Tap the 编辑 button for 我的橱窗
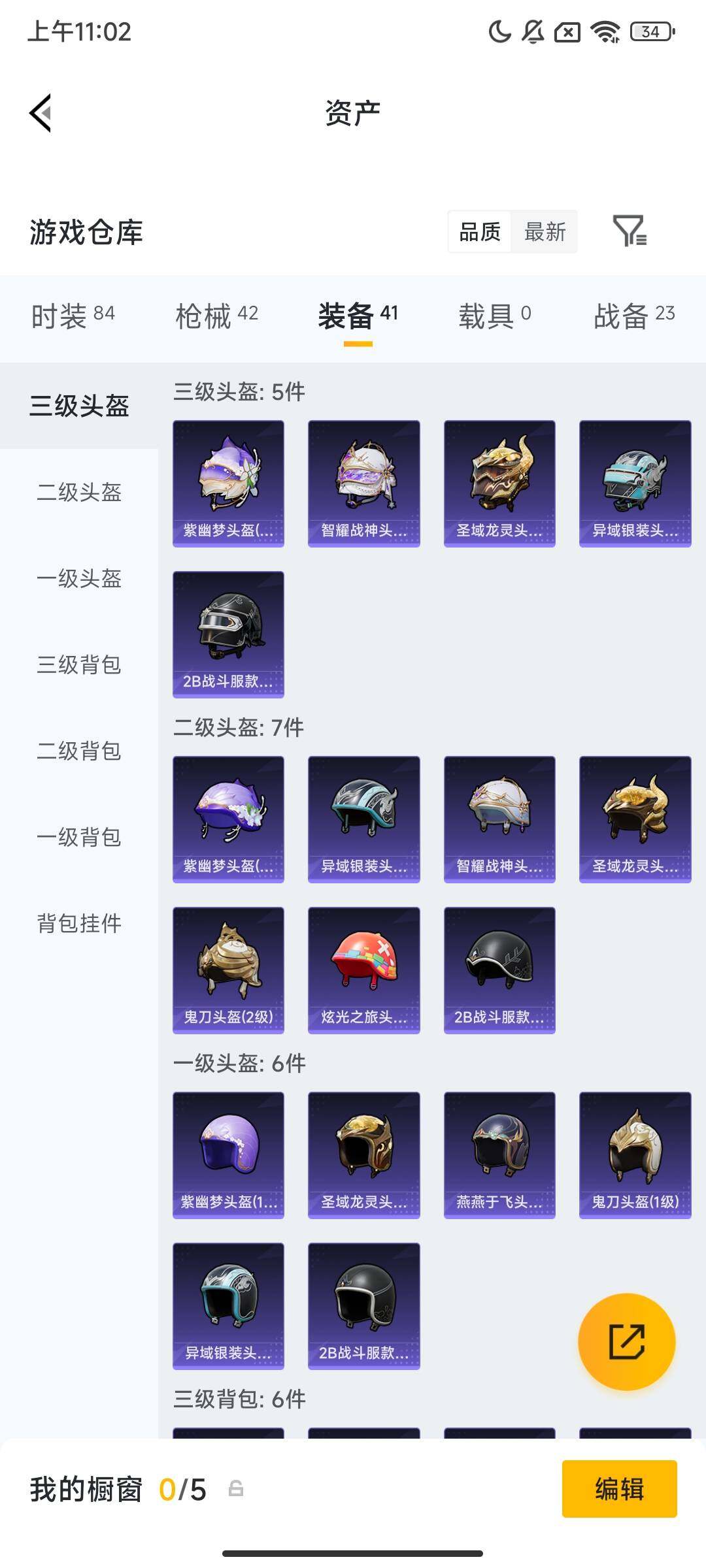 click(619, 1489)
